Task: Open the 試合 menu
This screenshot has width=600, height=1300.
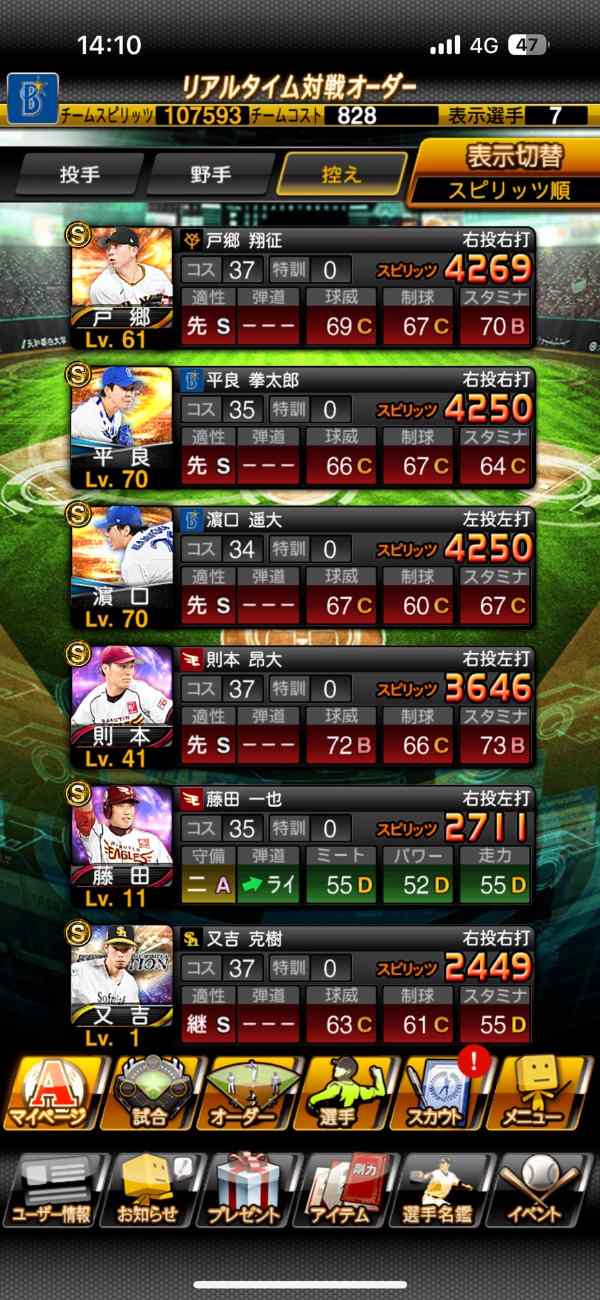Action: [151, 1092]
